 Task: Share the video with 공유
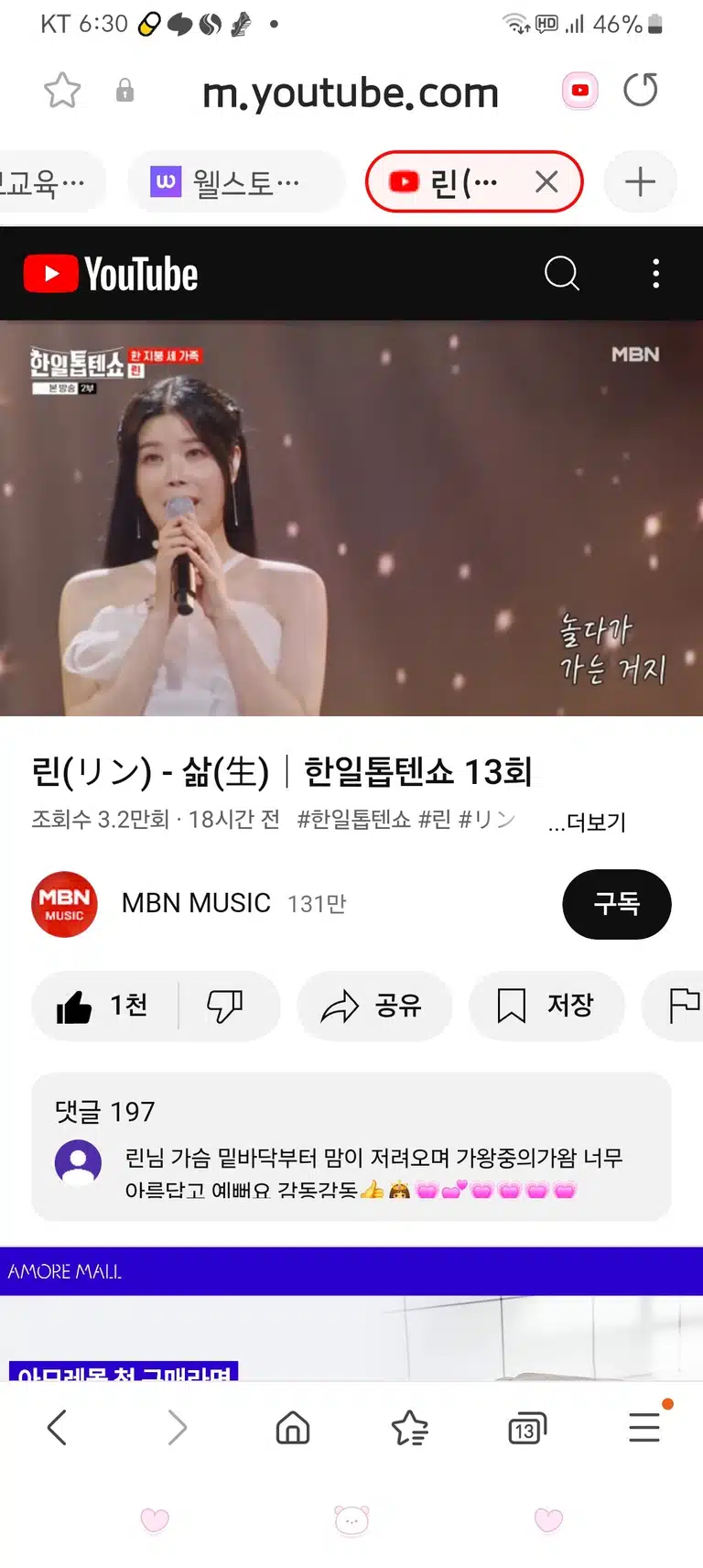(x=373, y=1006)
